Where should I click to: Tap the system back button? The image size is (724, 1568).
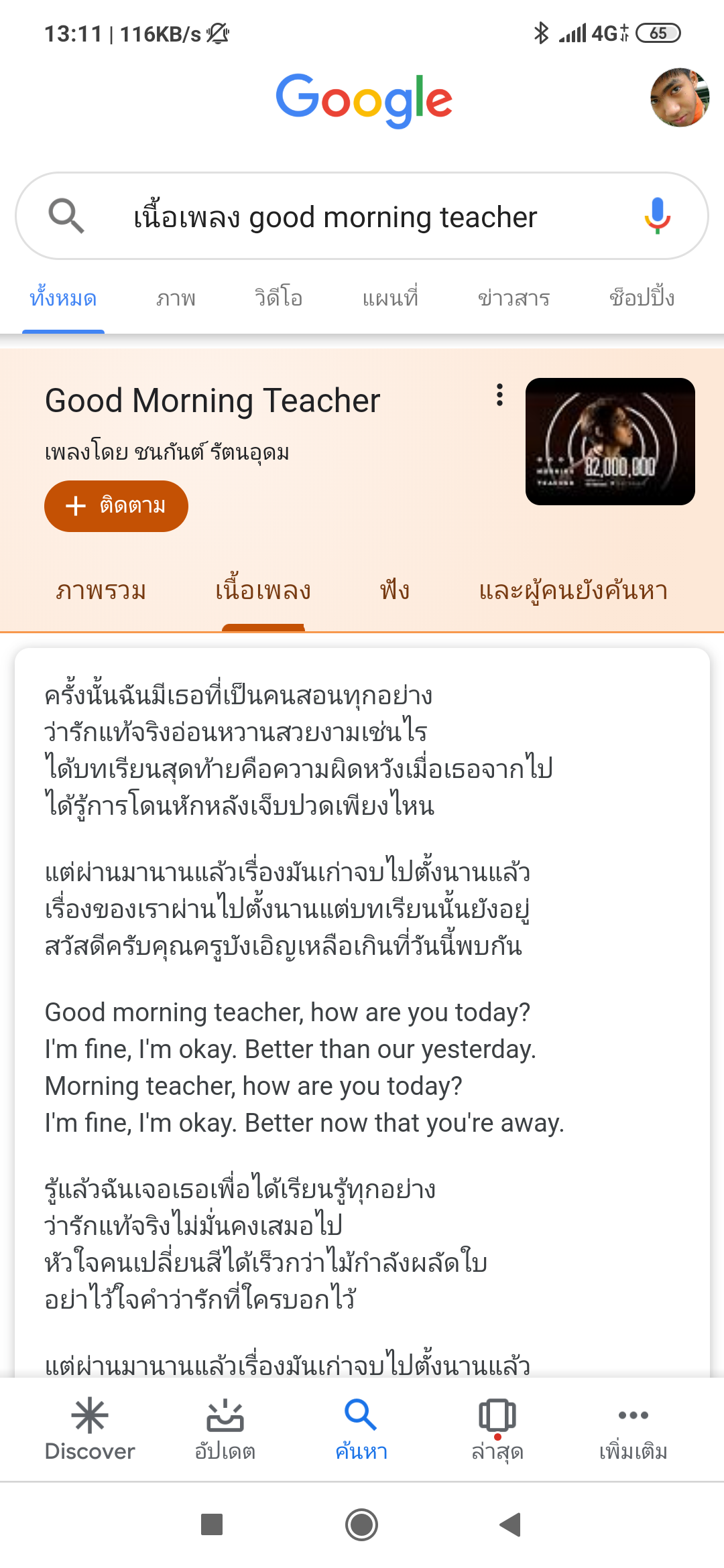510,1524
